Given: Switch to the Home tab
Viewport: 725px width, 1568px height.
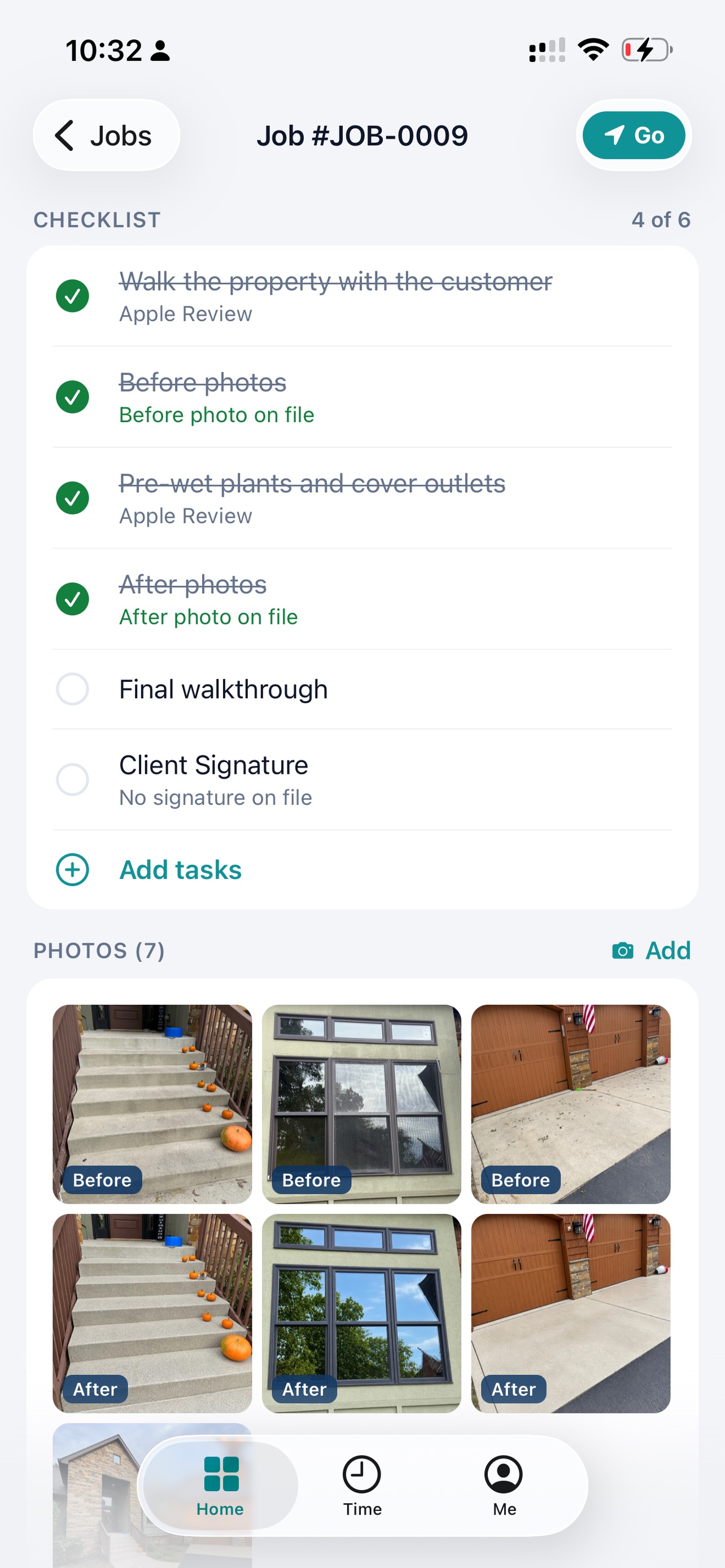Looking at the screenshot, I should (220, 1486).
